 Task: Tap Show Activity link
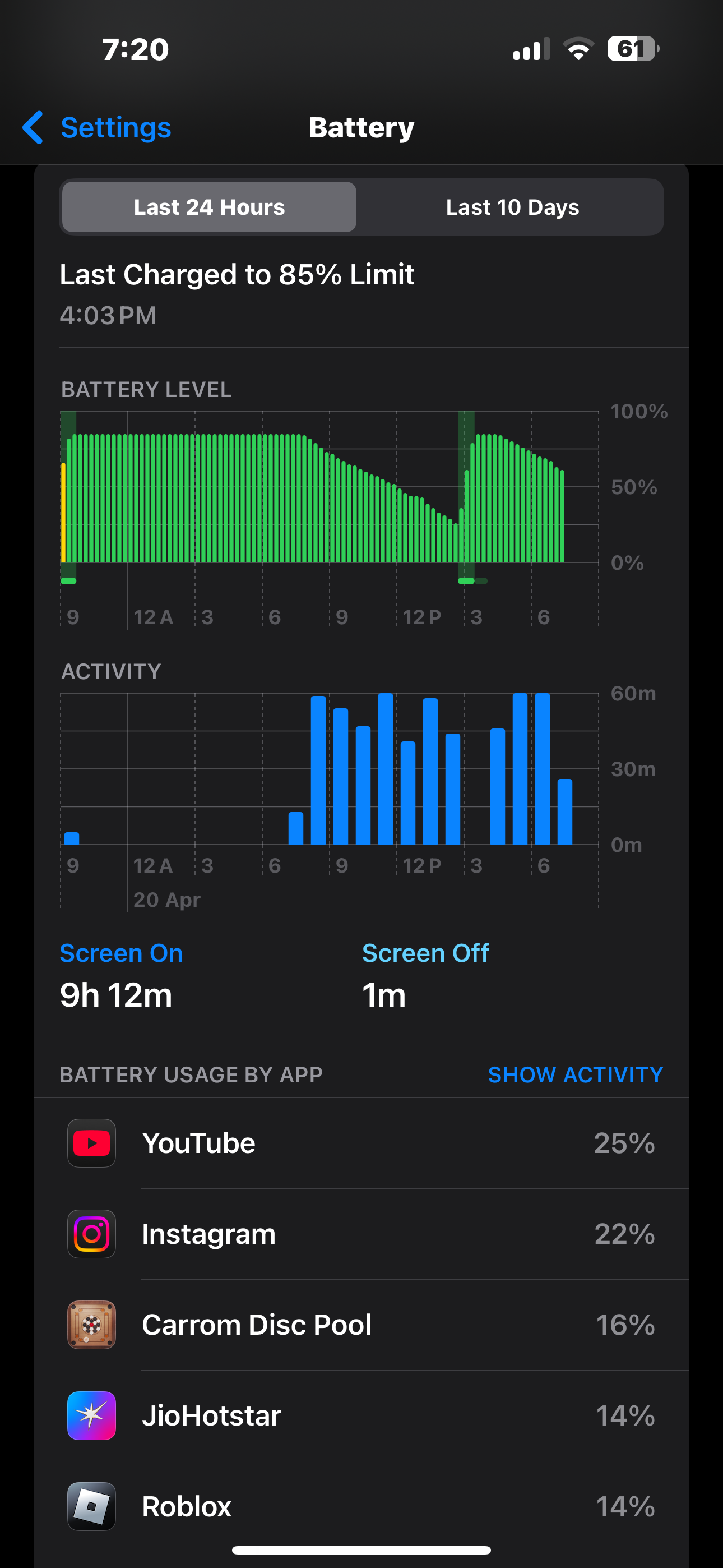575,1074
